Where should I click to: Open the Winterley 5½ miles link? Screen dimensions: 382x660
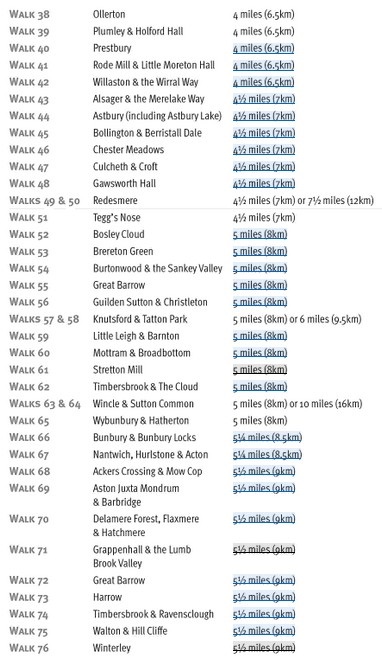(x=264, y=648)
